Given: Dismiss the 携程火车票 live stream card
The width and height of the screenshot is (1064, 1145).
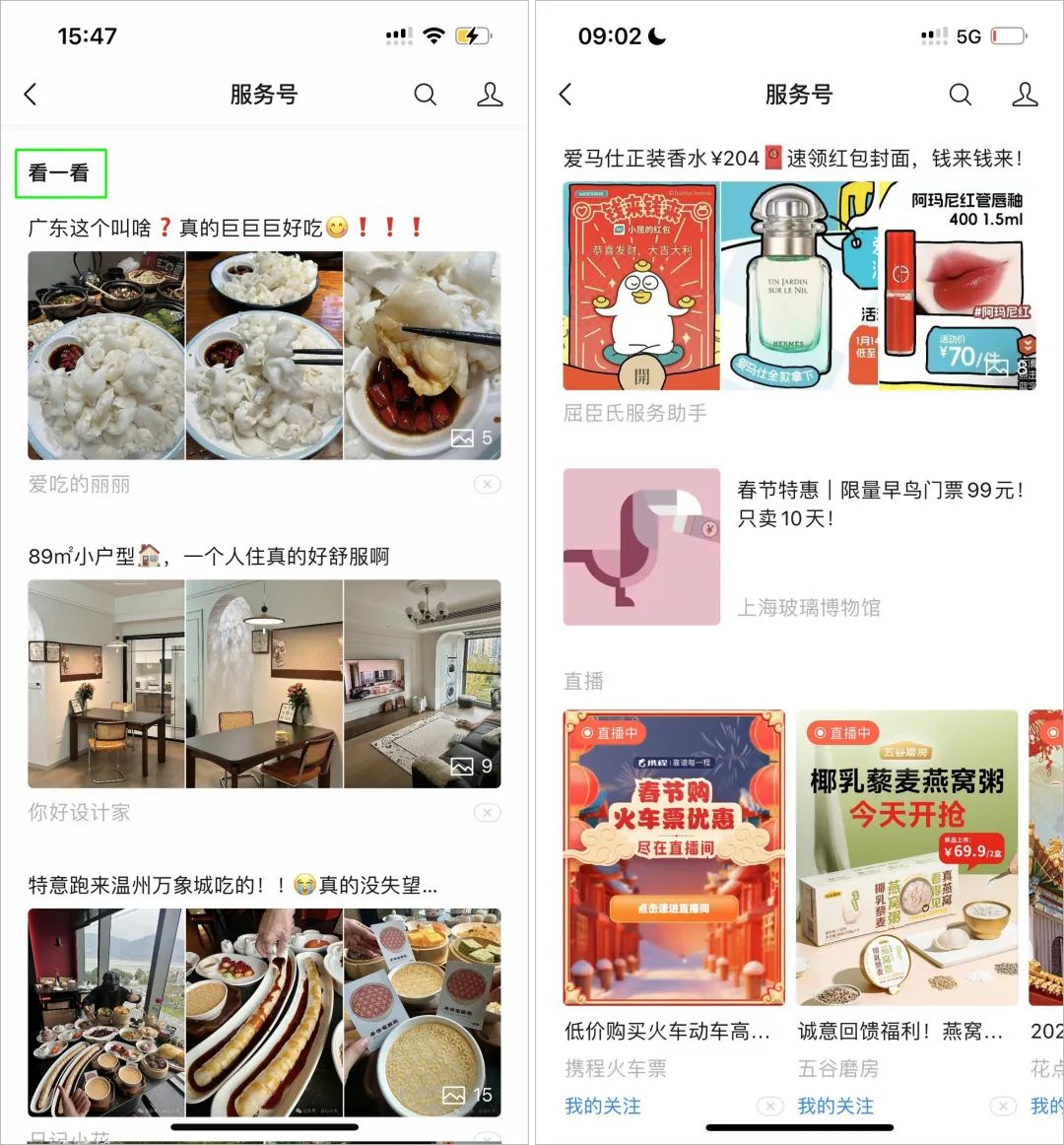Looking at the screenshot, I should pyautogui.click(x=770, y=1106).
